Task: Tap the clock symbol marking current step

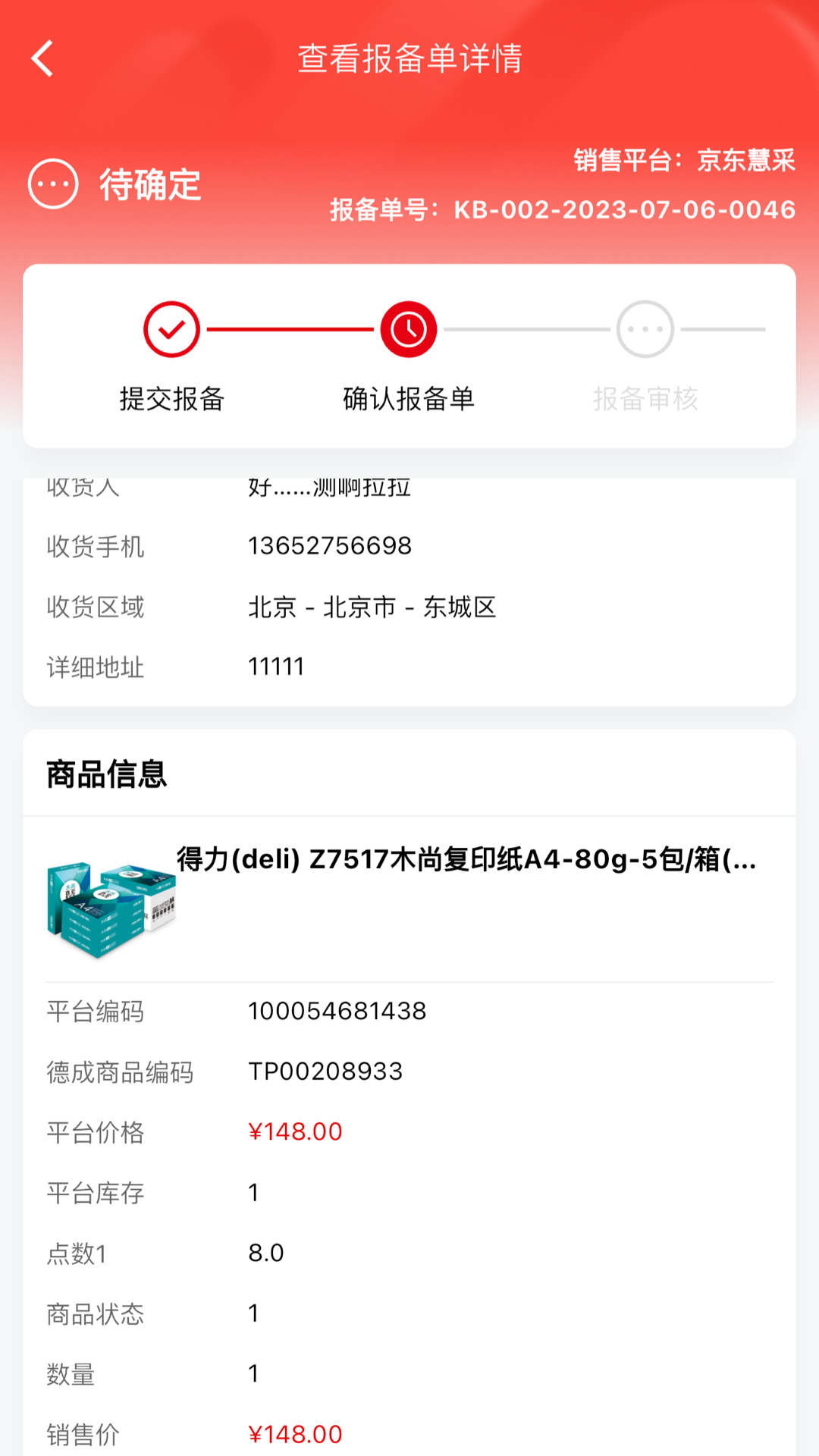Action: (407, 329)
